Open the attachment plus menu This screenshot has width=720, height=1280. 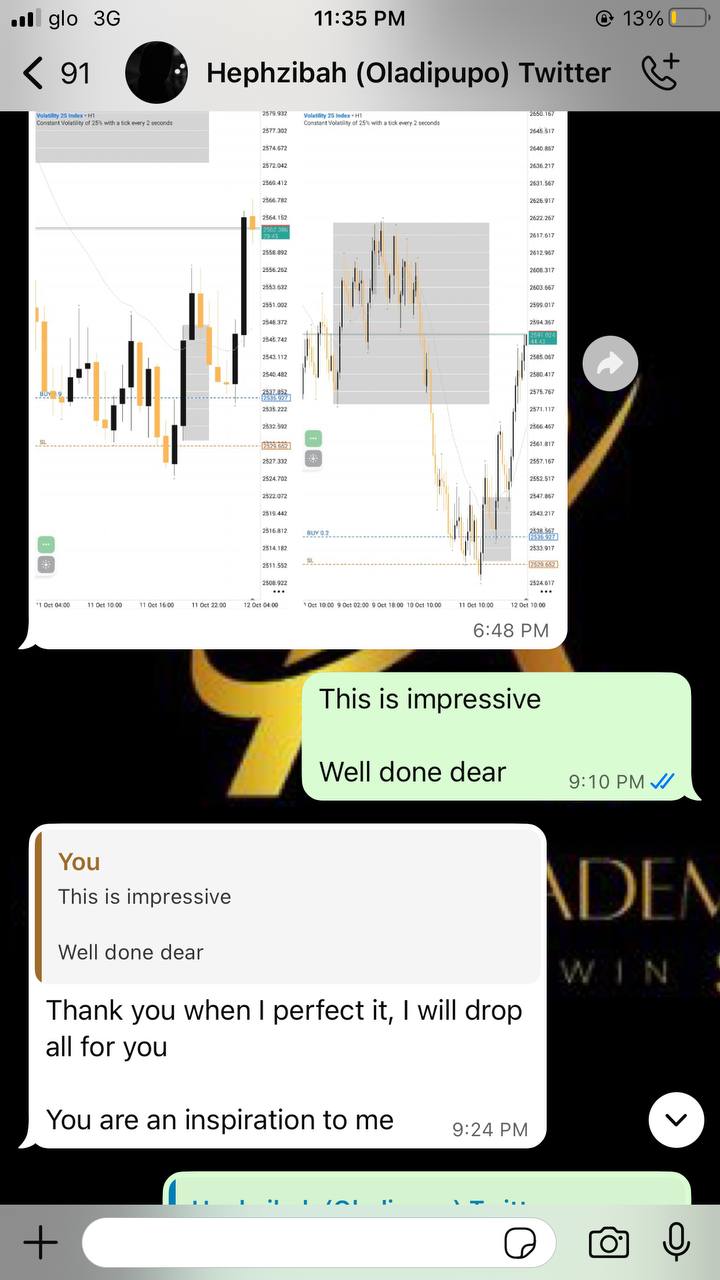(x=40, y=1243)
